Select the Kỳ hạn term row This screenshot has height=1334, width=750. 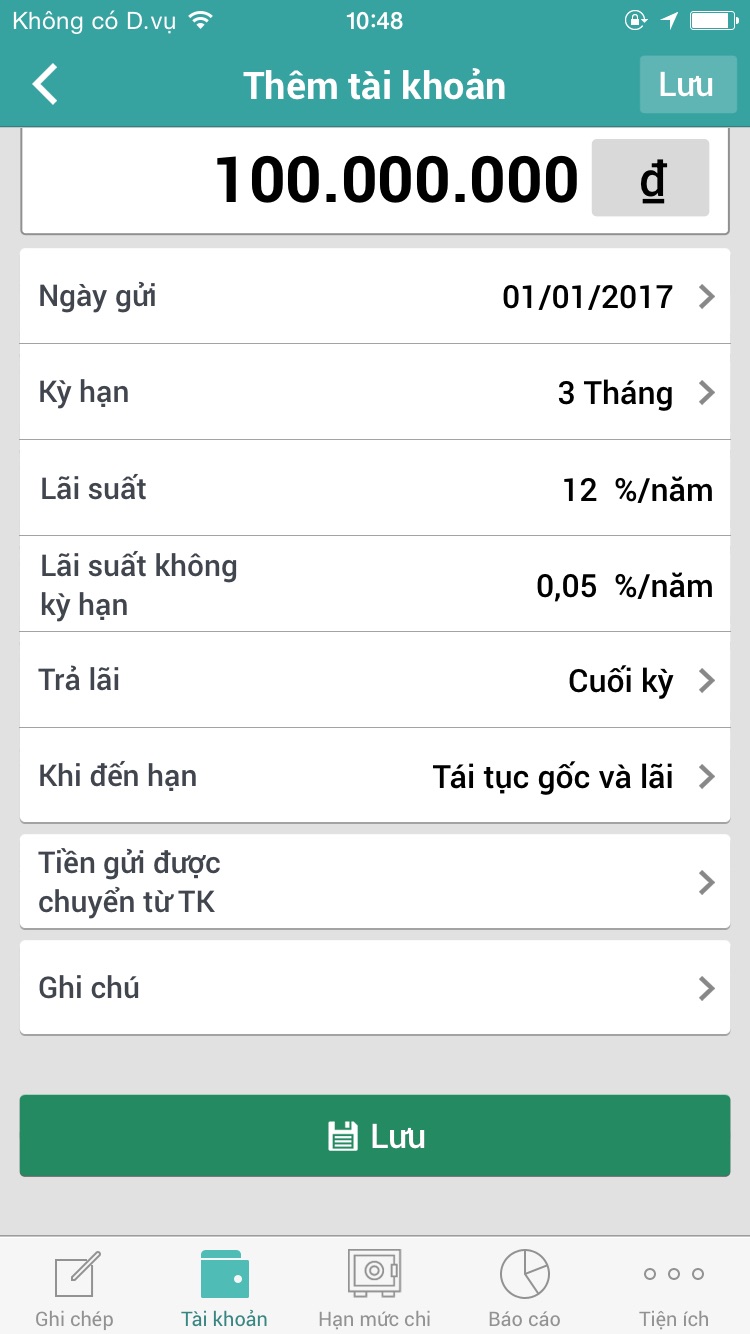pos(375,392)
